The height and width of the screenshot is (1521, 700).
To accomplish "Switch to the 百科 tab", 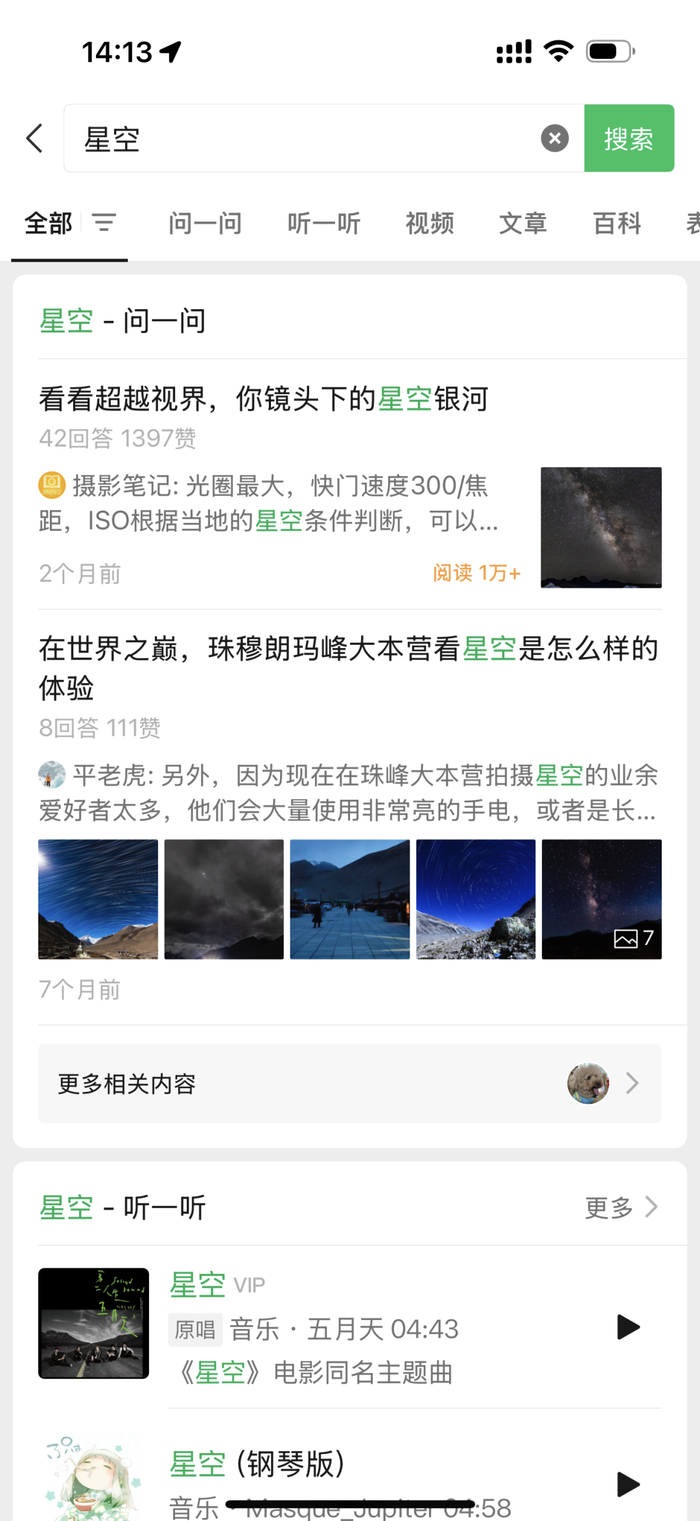I will click(x=617, y=223).
